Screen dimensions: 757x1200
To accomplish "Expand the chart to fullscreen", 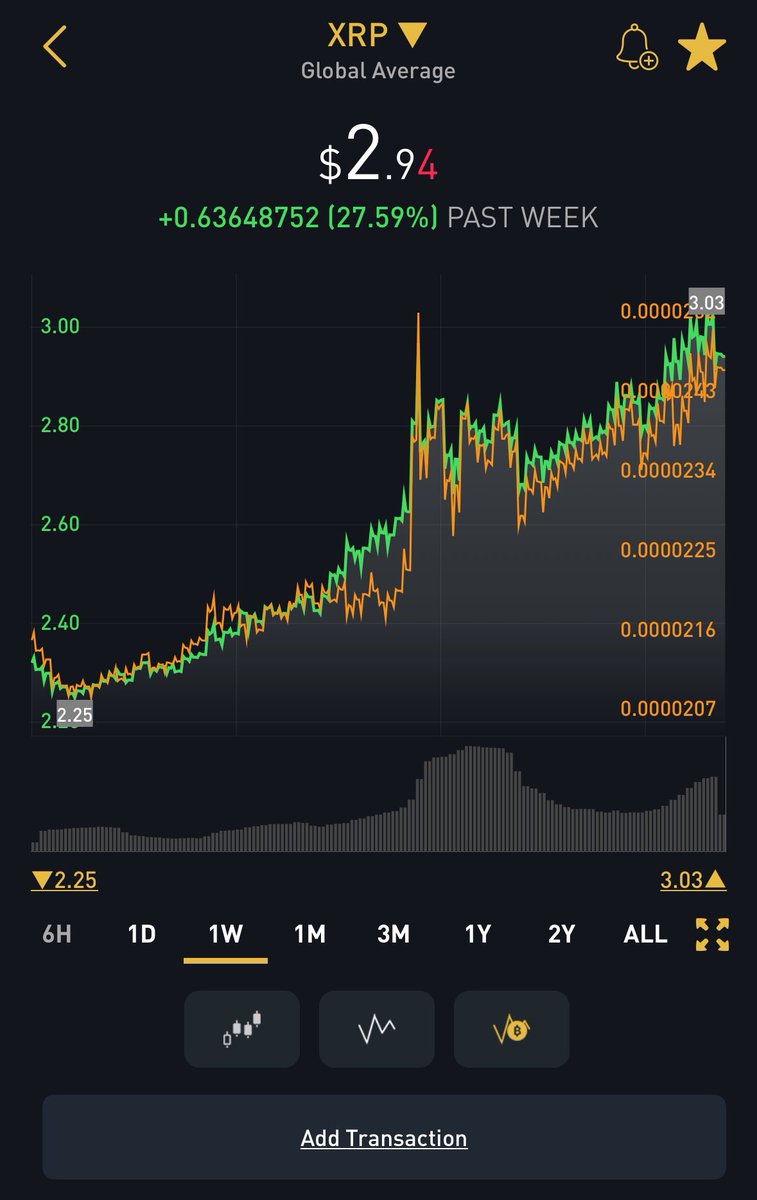I will 712,934.
